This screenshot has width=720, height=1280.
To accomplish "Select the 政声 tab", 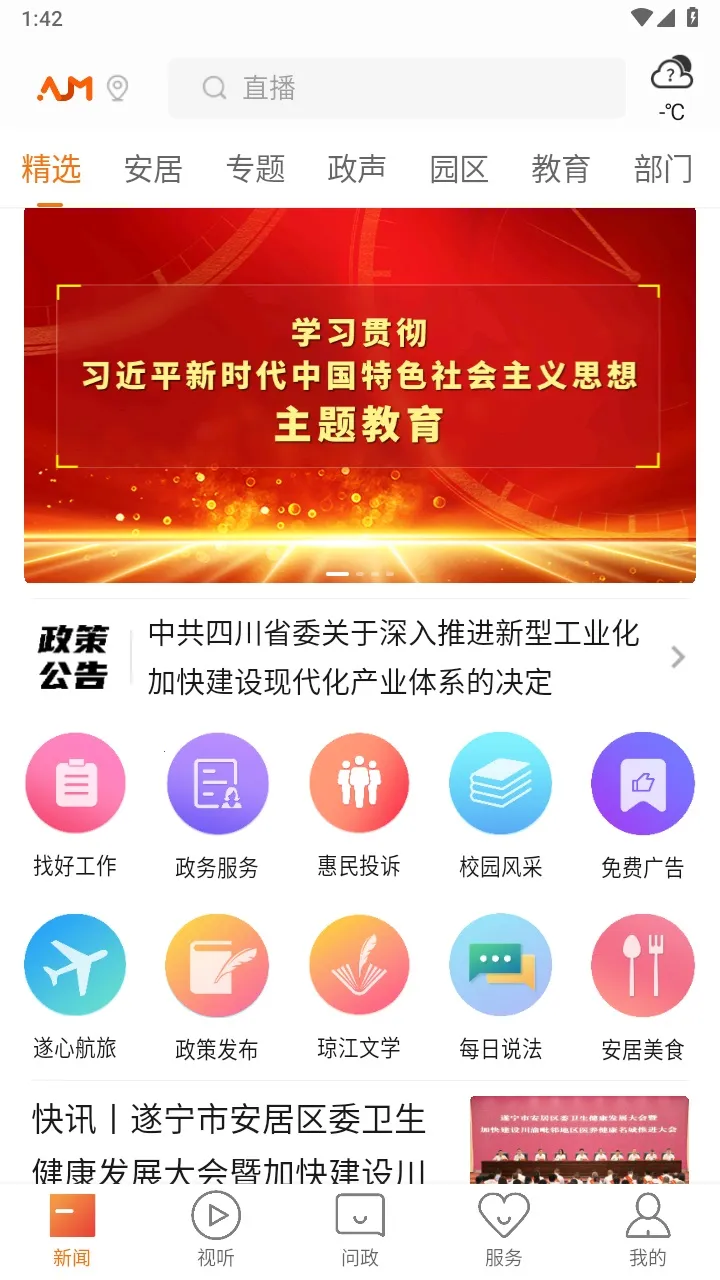I will click(357, 169).
